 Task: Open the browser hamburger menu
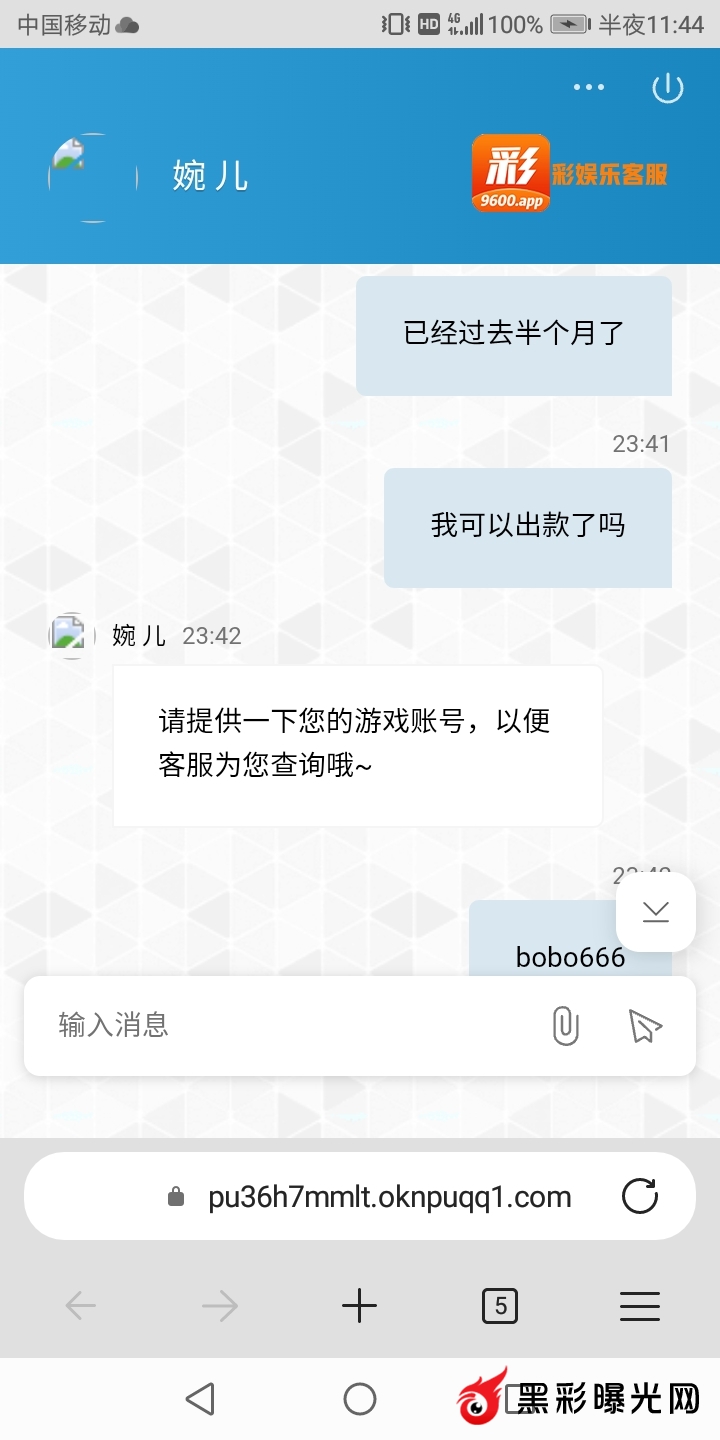[640, 1305]
